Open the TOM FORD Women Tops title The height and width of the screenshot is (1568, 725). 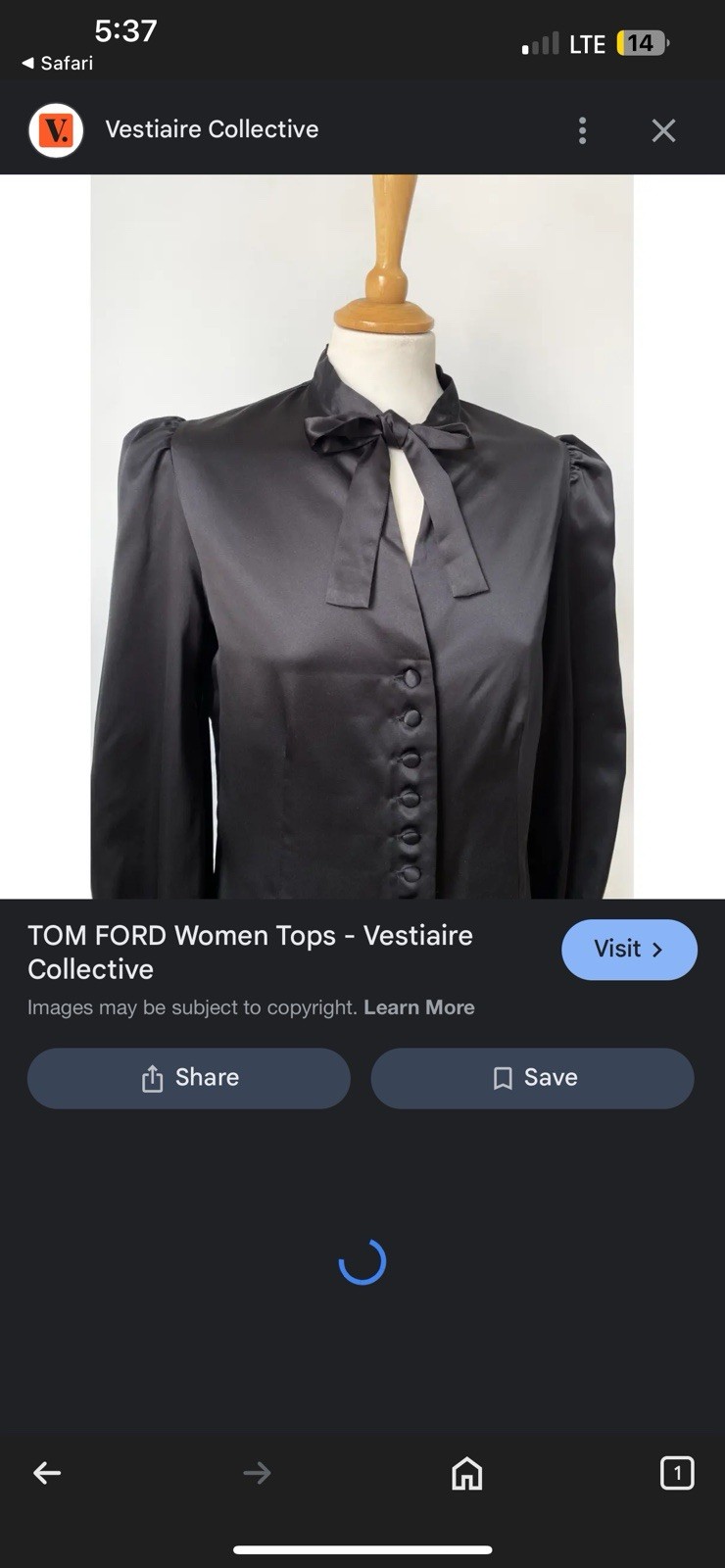251,952
